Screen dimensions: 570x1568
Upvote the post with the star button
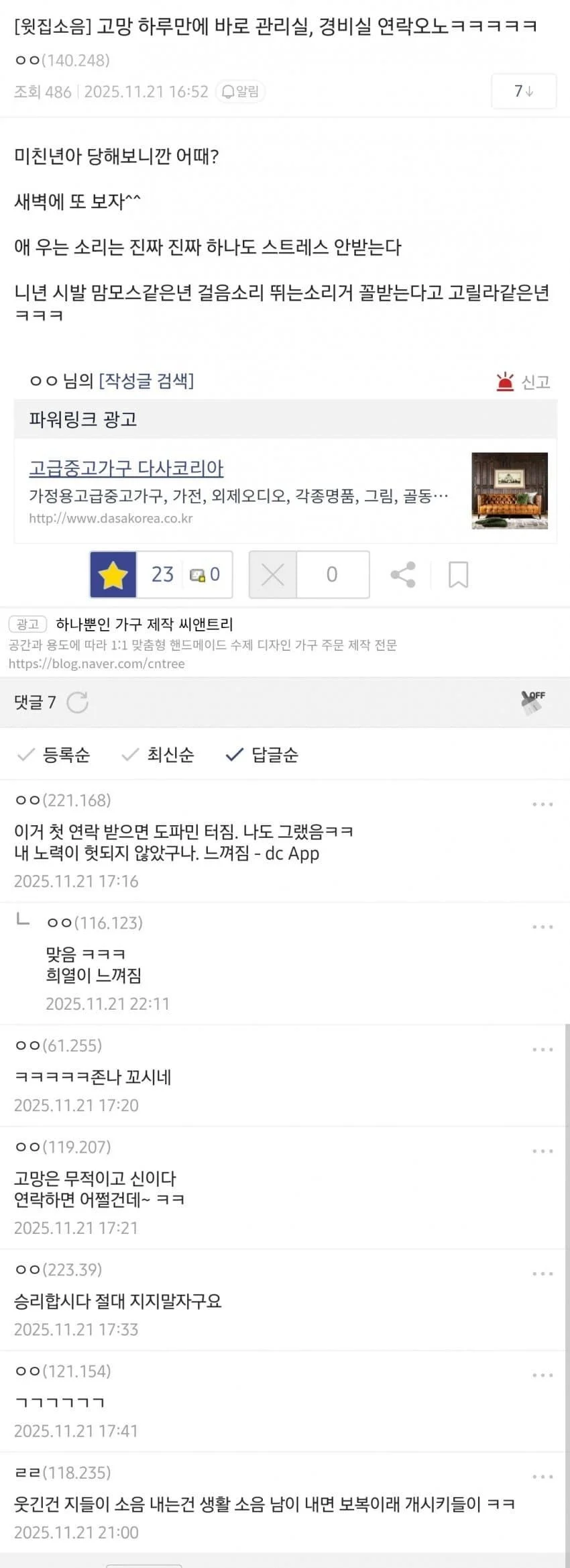coord(113,574)
